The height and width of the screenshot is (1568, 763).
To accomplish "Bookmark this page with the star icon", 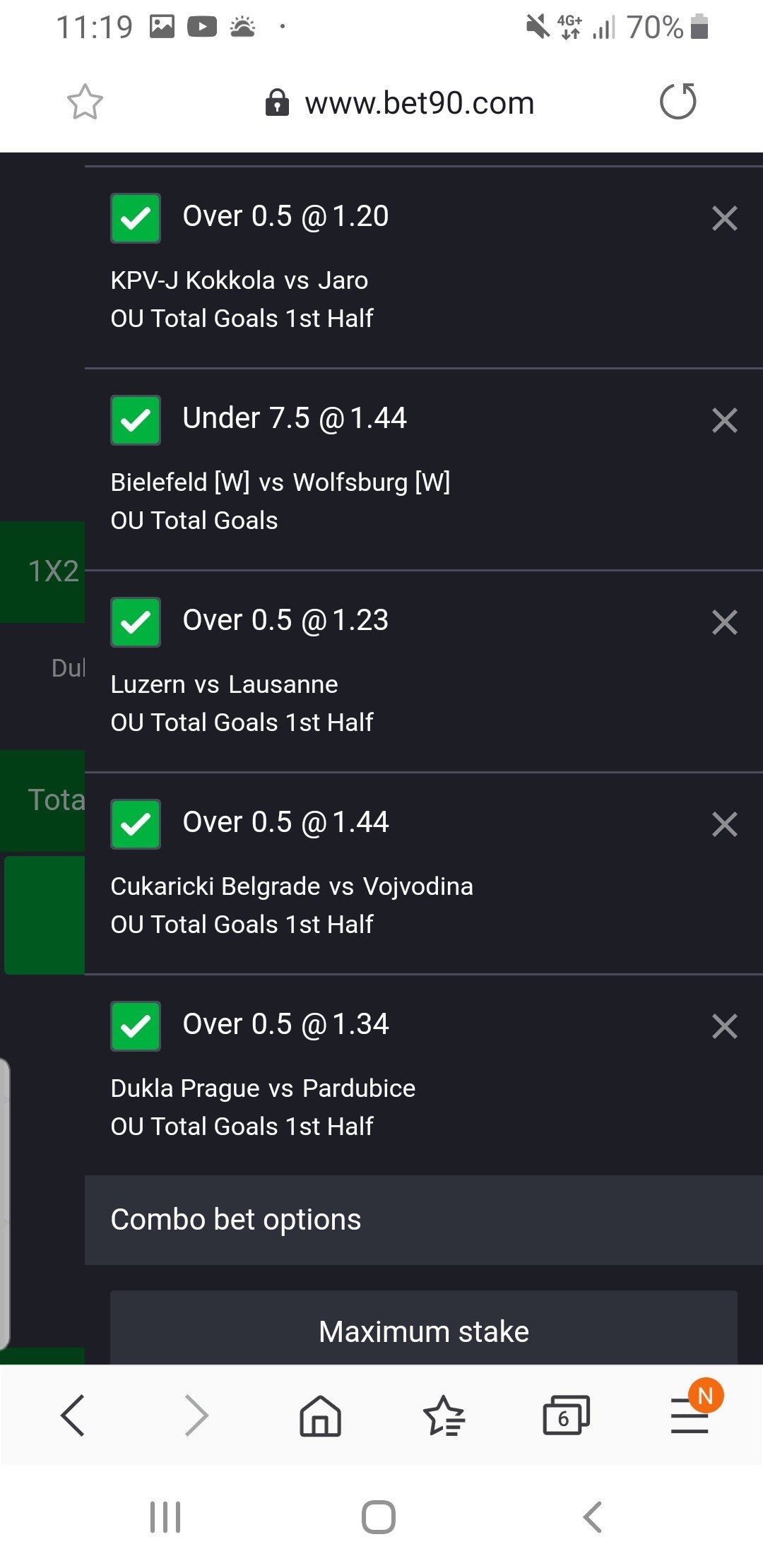I will (85, 102).
